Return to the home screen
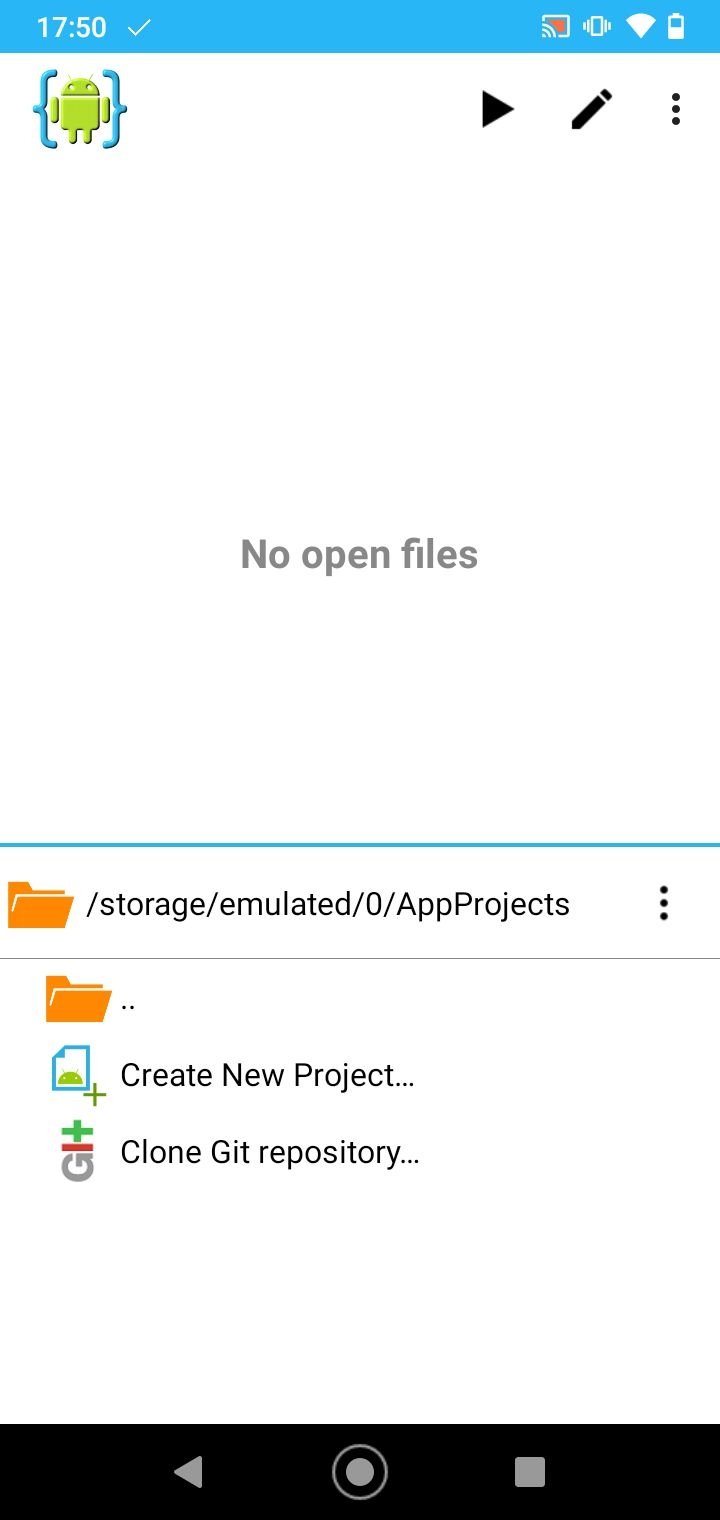The image size is (720, 1520). point(360,1471)
